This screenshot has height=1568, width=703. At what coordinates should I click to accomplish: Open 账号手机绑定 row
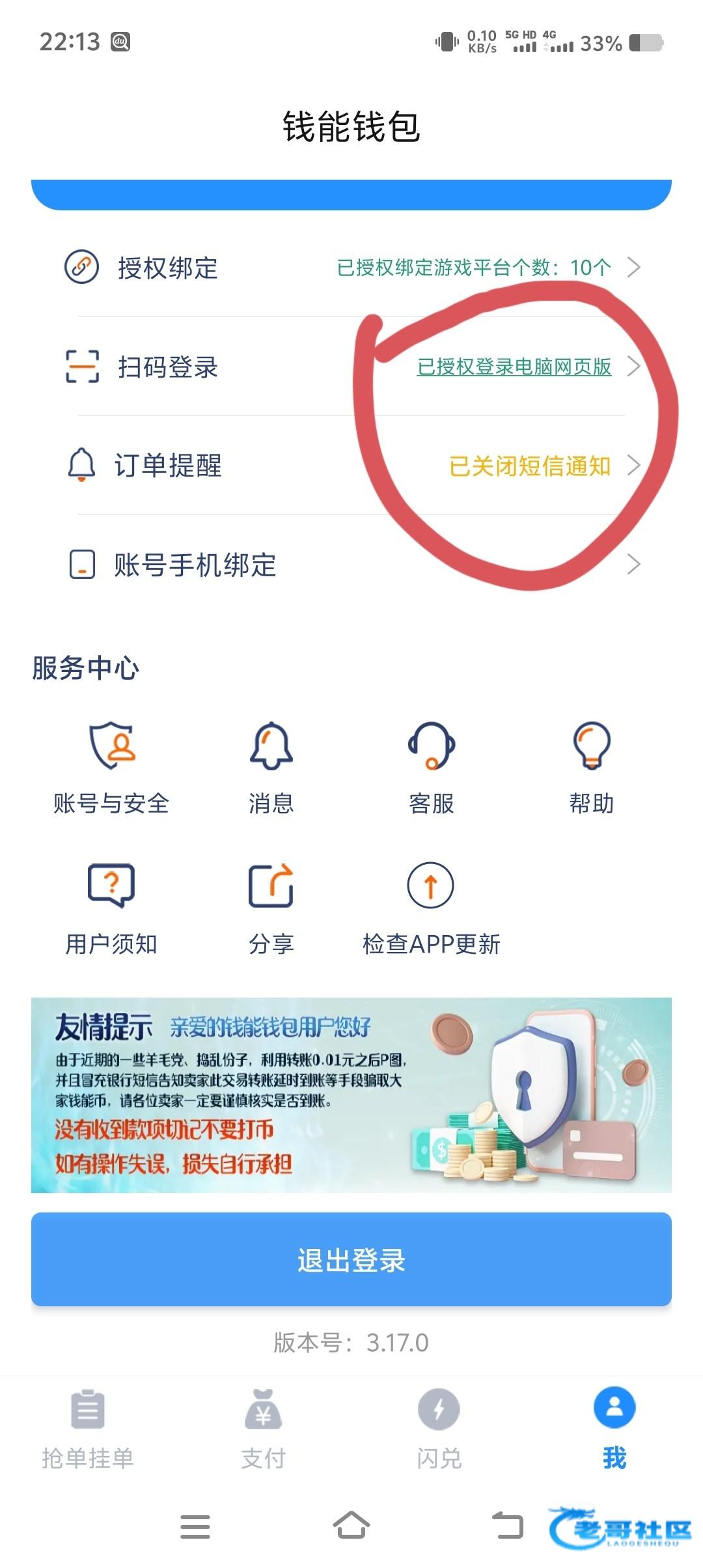(x=351, y=565)
